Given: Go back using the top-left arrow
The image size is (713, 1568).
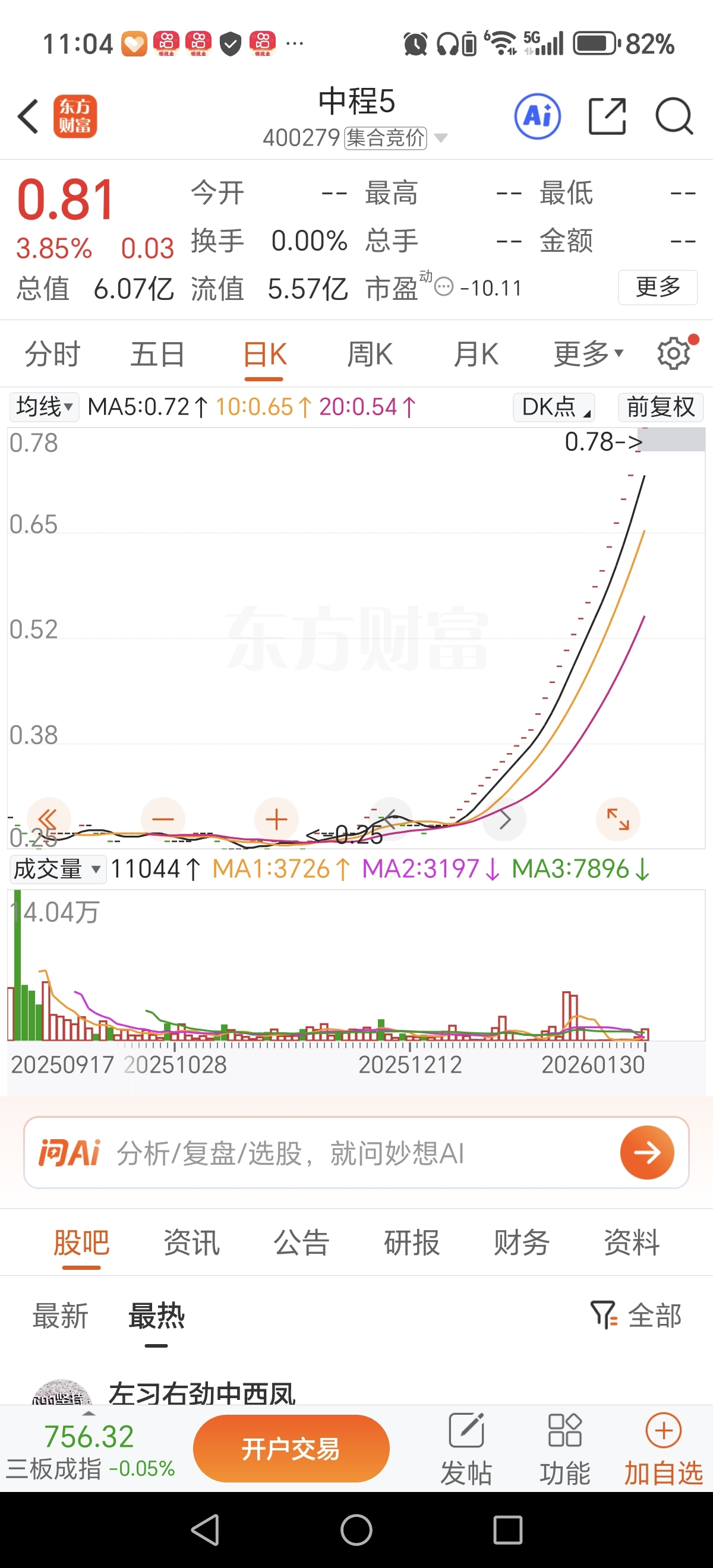Looking at the screenshot, I should pos(28,116).
